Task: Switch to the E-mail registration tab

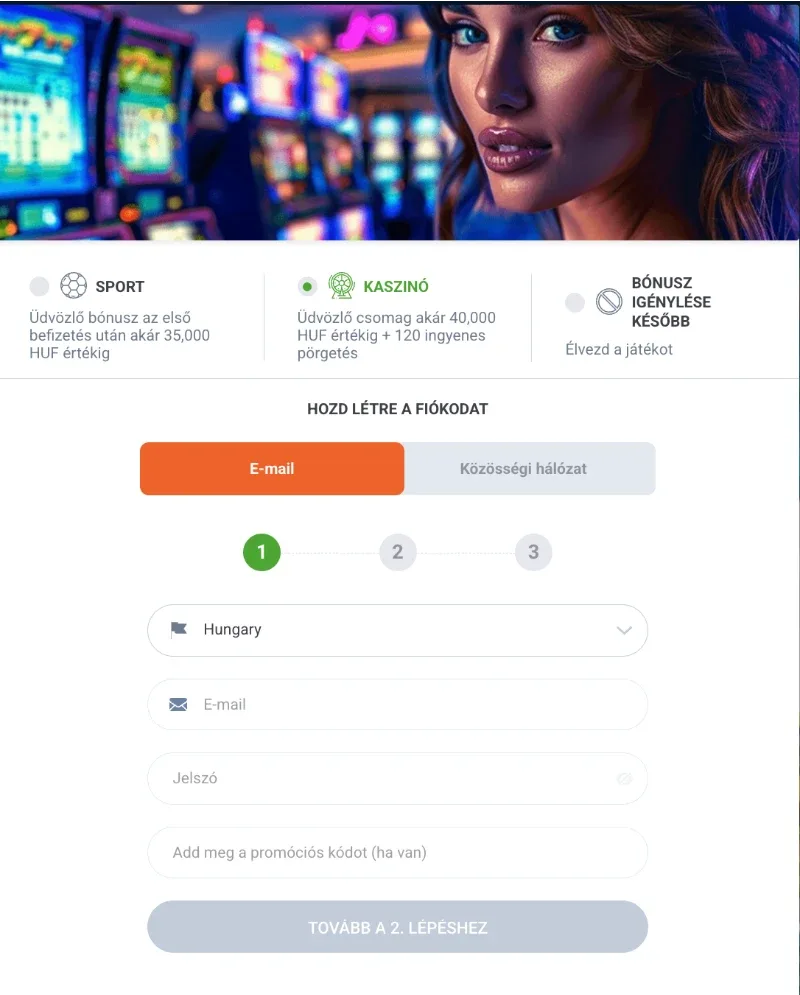Action: coord(272,468)
